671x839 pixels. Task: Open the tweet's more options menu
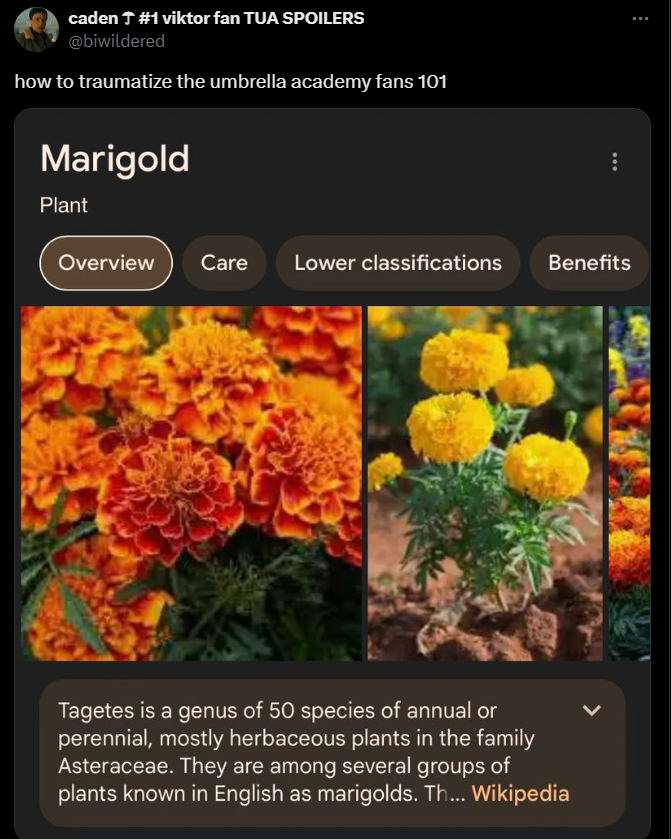tap(641, 19)
